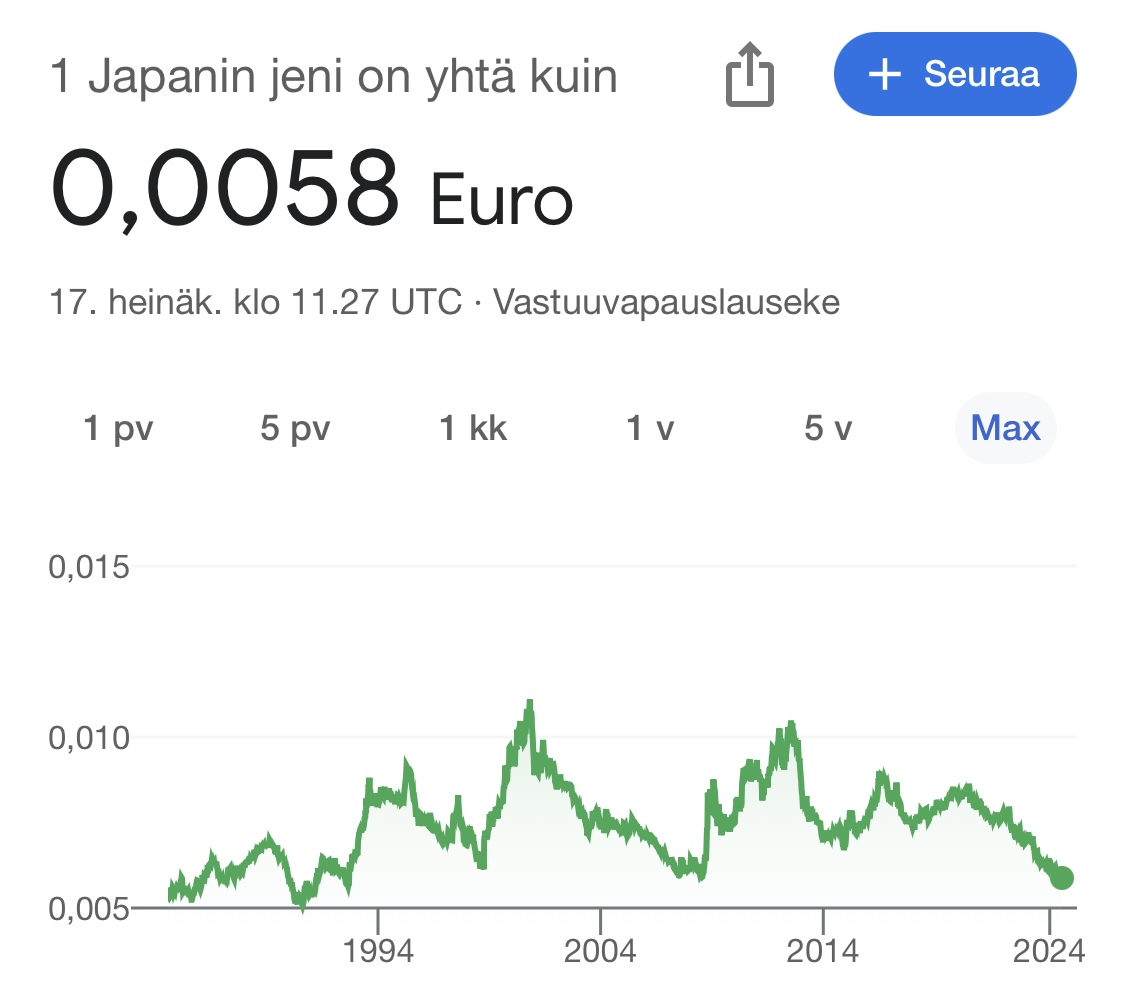1125x1007 pixels.
Task: Share the yen to euro rate
Action: pyautogui.click(x=749, y=77)
